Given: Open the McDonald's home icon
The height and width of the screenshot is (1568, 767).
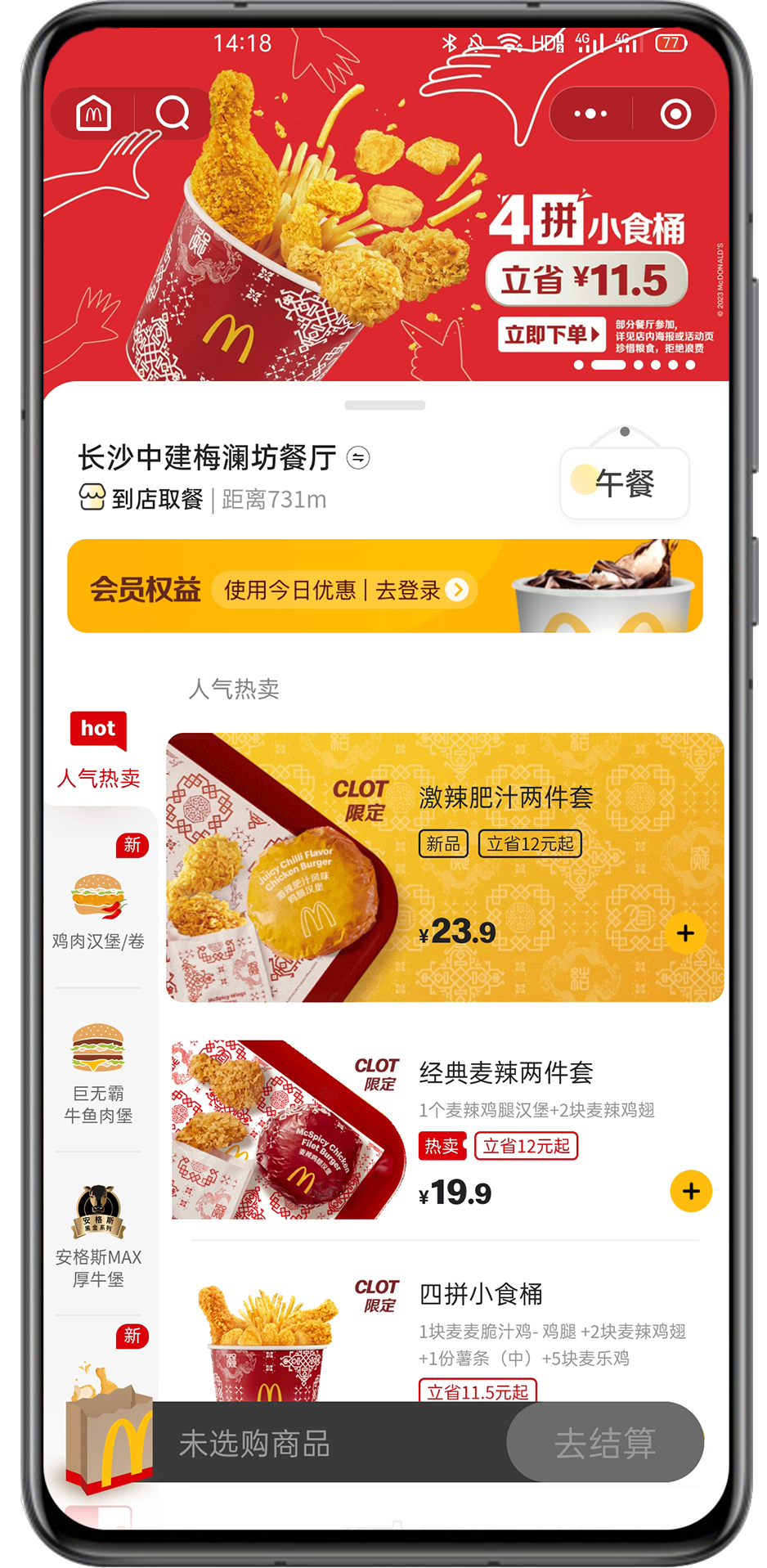Looking at the screenshot, I should click(93, 114).
